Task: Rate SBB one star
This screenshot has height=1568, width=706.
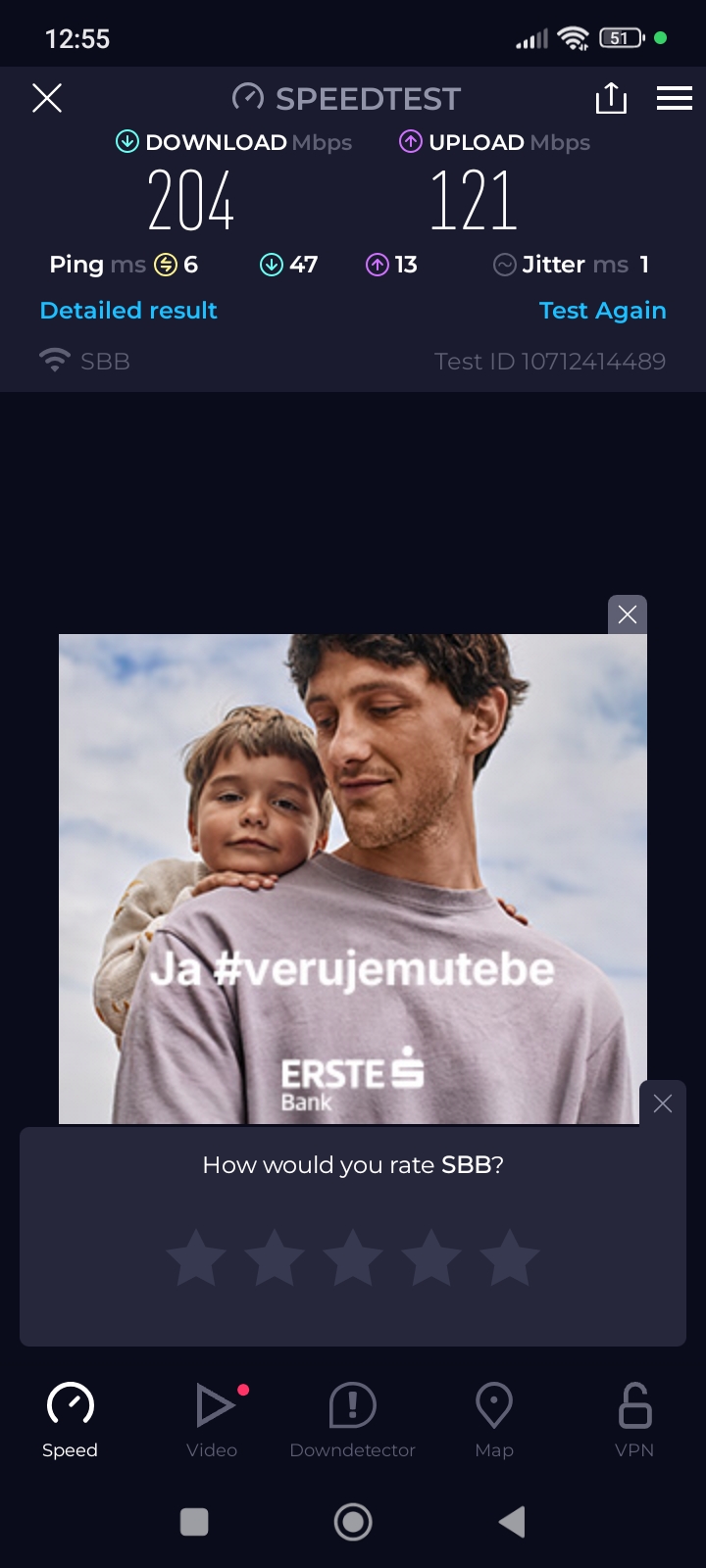Action: [x=196, y=1258]
